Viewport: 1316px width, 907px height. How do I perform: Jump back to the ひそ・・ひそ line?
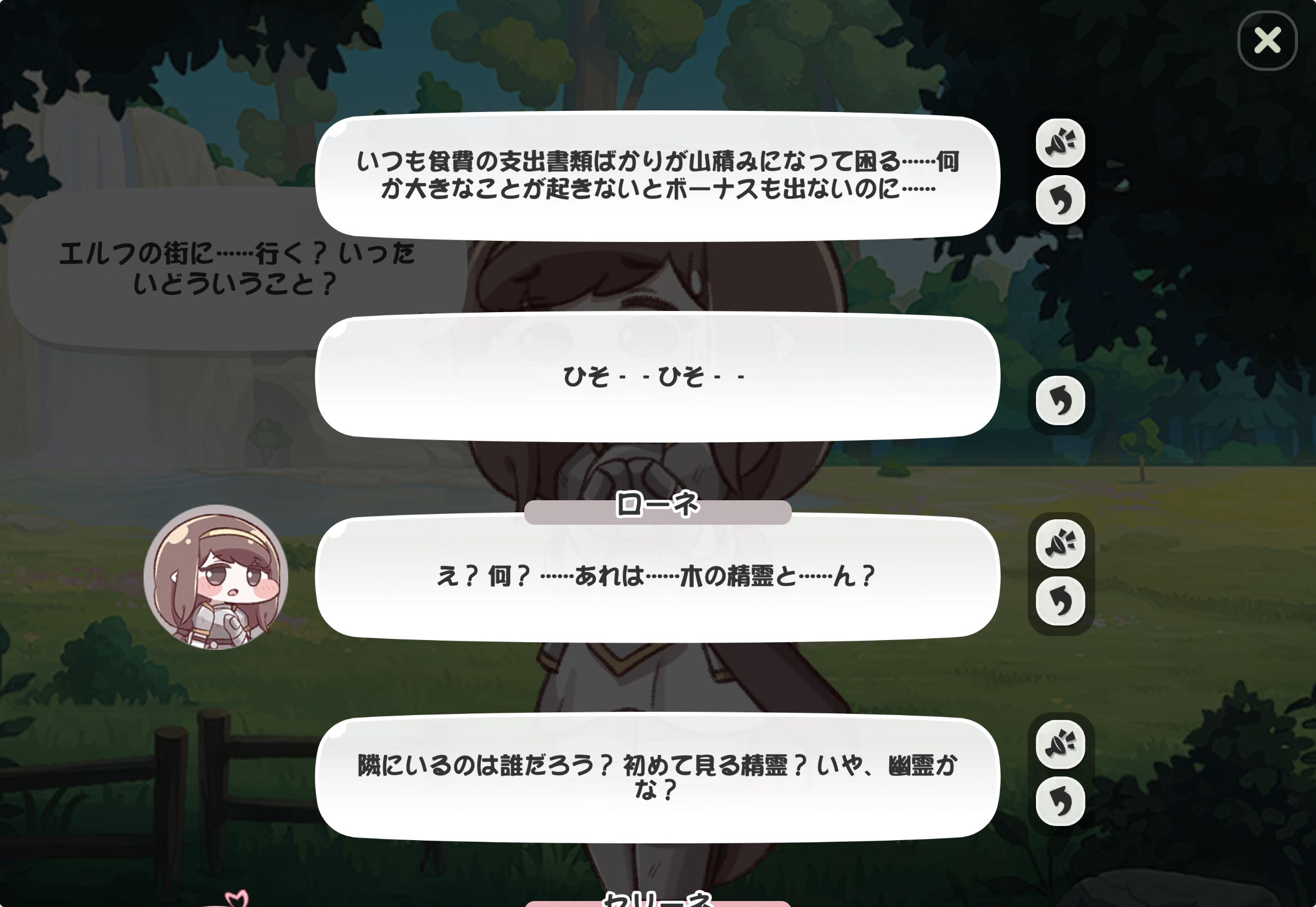tap(1060, 401)
